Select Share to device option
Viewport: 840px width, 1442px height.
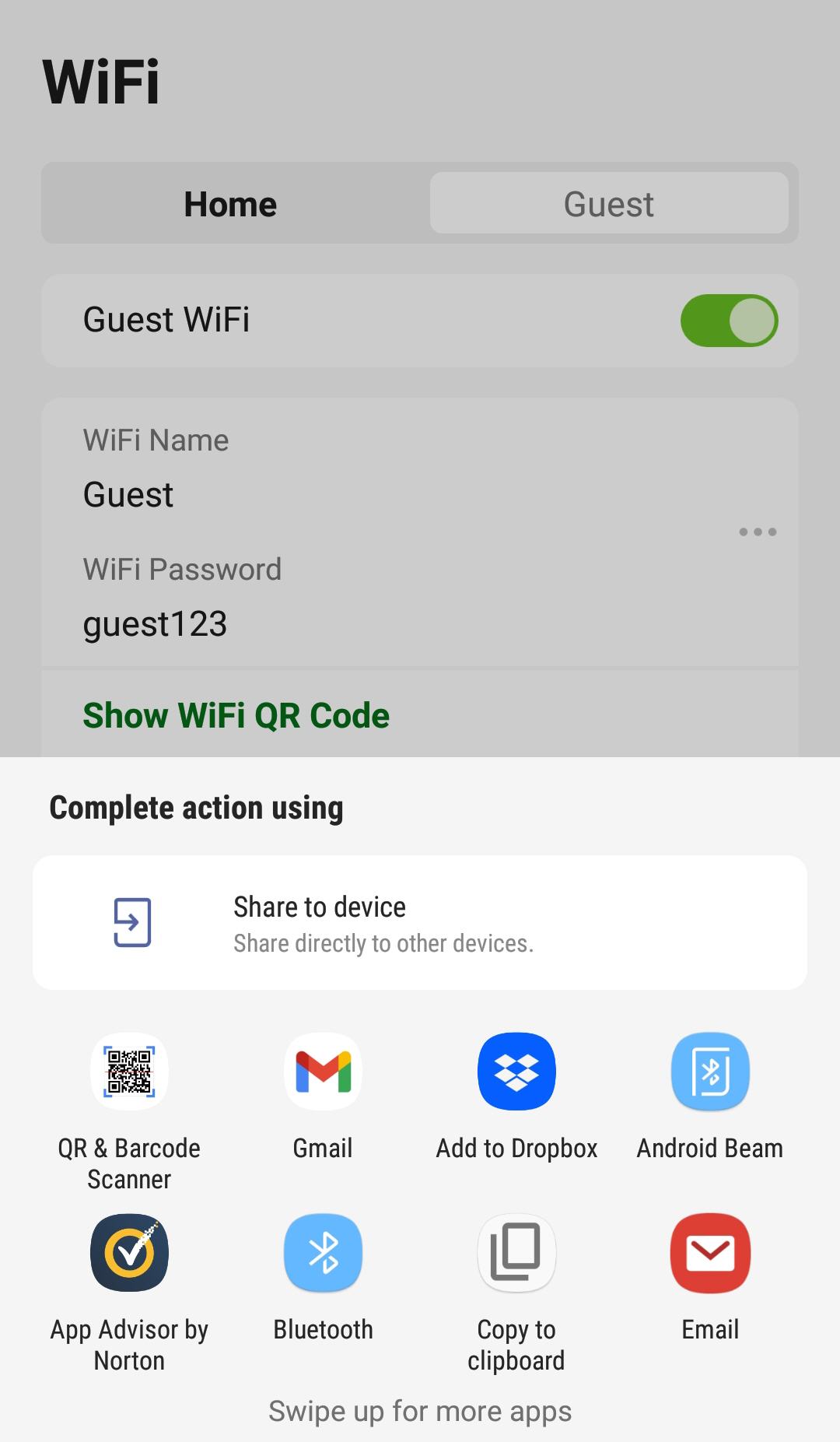tap(420, 922)
